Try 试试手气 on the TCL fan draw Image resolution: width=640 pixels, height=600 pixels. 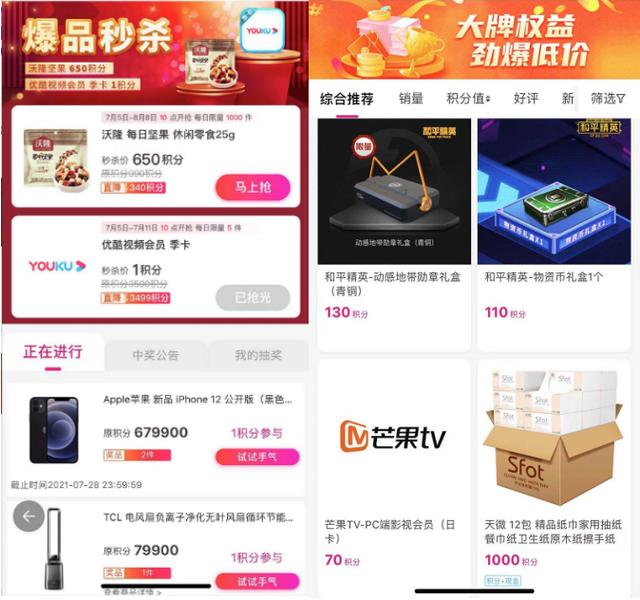(257, 581)
